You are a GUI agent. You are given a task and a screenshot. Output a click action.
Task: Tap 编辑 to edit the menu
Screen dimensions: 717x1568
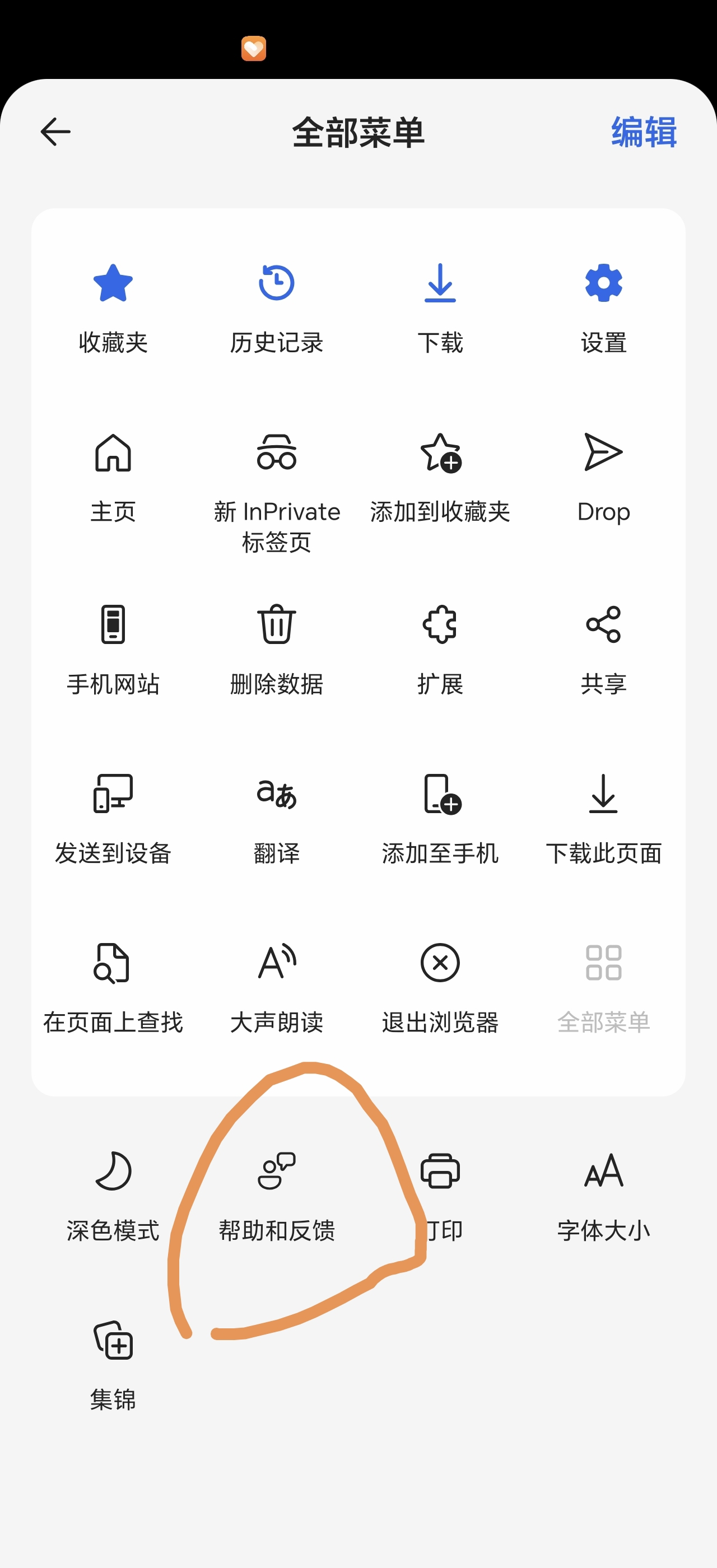pos(644,132)
